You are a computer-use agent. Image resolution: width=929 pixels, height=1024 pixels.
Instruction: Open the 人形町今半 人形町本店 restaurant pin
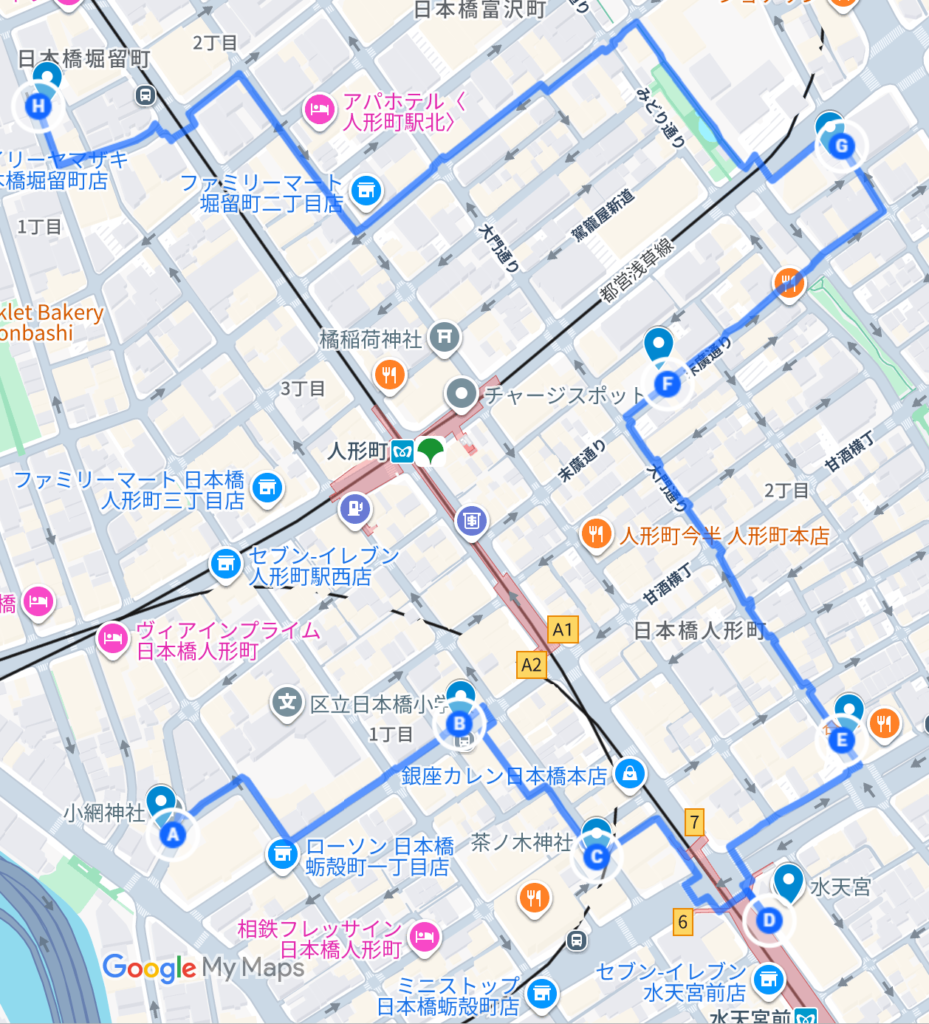click(597, 535)
